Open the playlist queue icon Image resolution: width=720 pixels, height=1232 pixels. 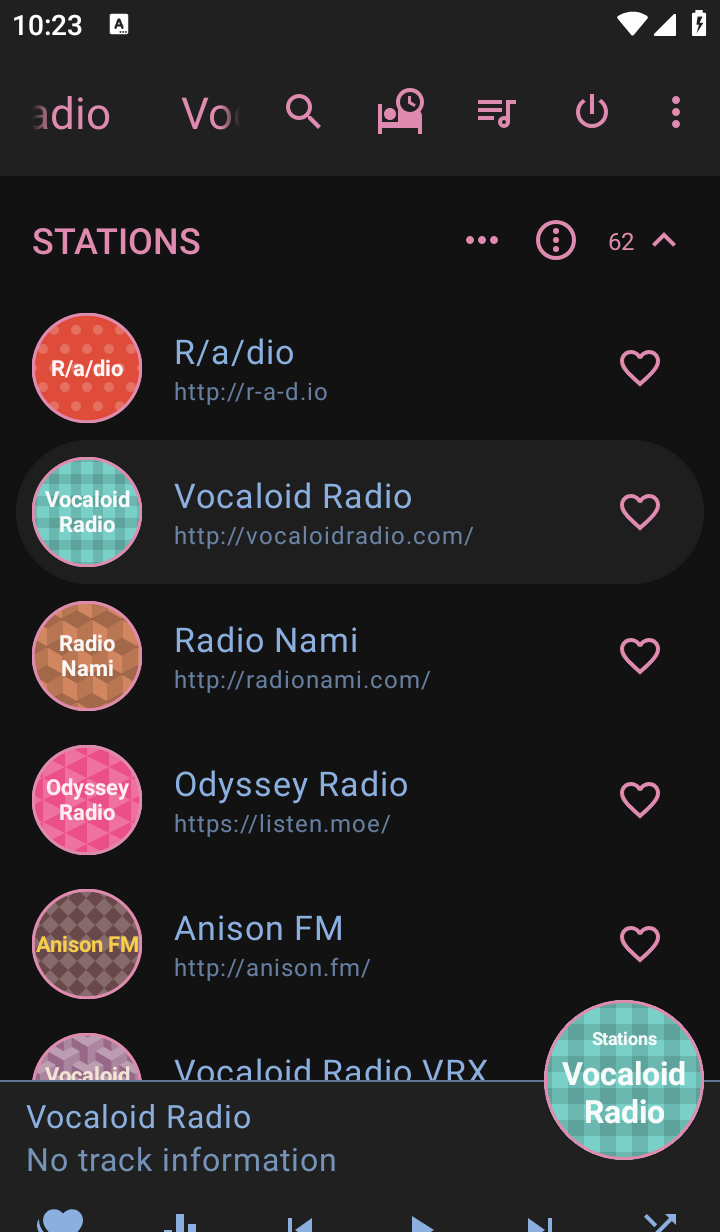[496, 112]
